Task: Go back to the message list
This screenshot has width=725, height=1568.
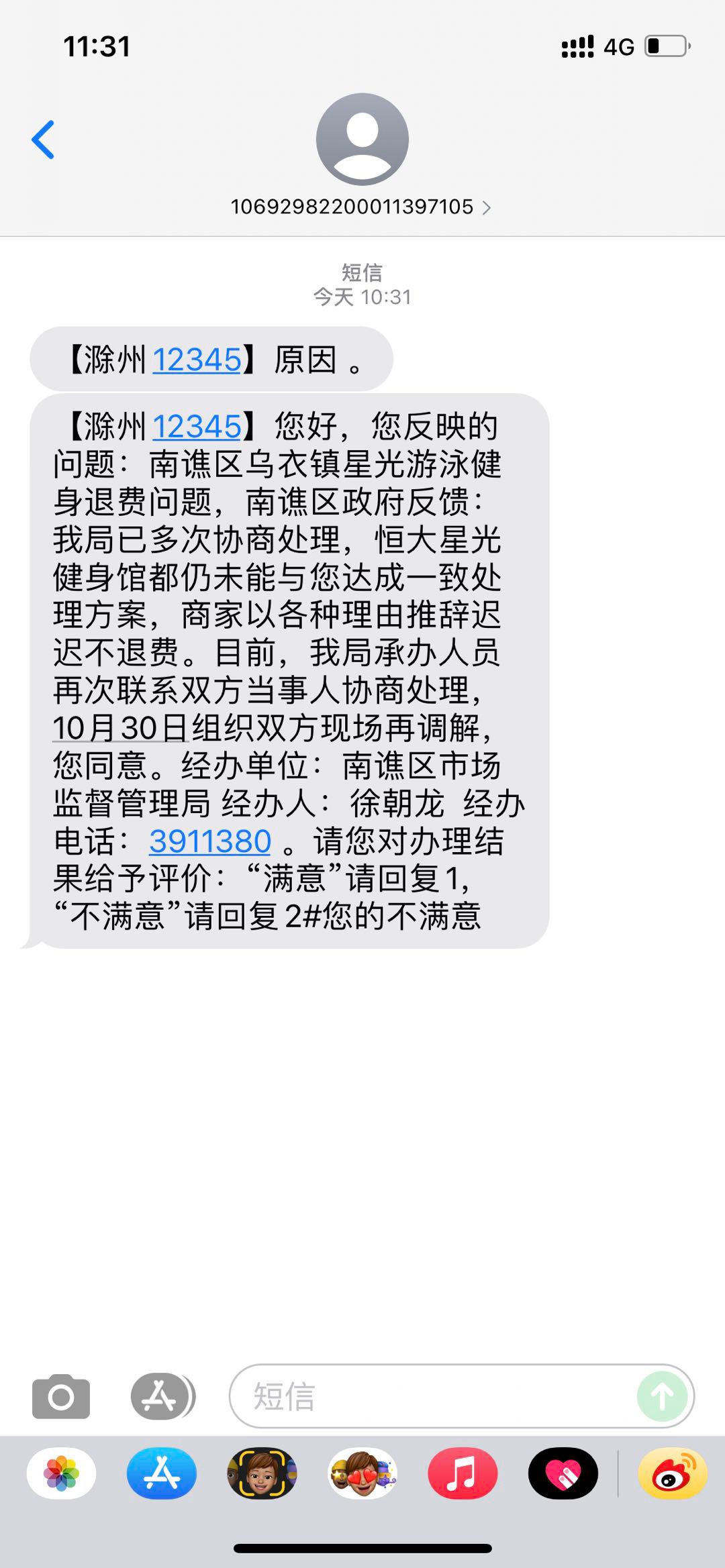Action: tap(43, 140)
